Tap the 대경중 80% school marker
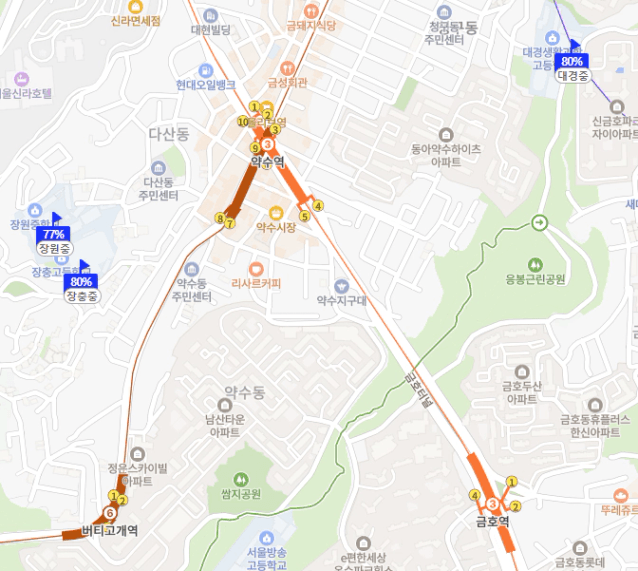This screenshot has width=638, height=571. click(573, 61)
